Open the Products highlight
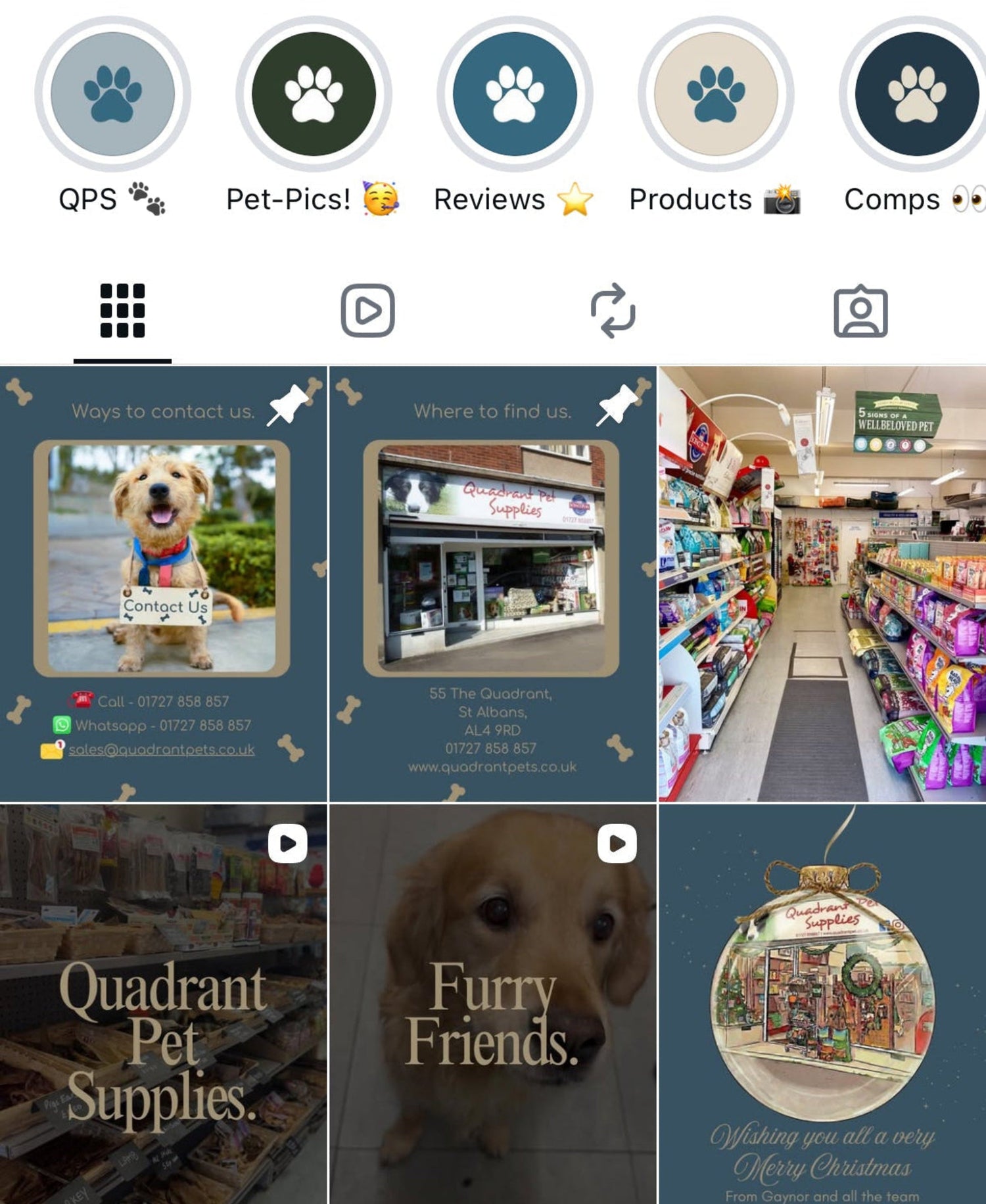Screen dimensions: 986x1204 [716, 94]
